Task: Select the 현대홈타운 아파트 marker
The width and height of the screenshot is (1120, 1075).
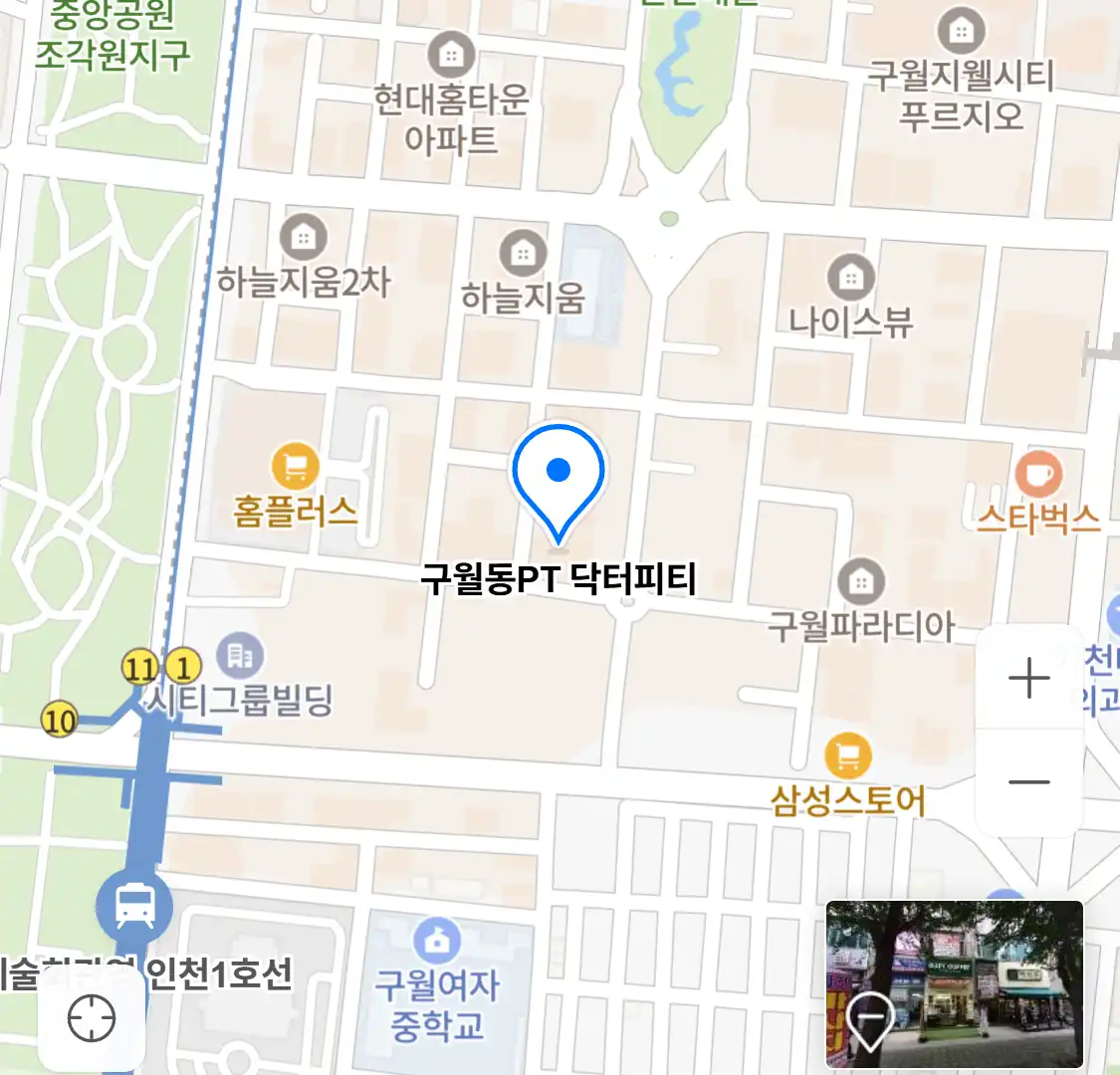Action: pos(450,54)
